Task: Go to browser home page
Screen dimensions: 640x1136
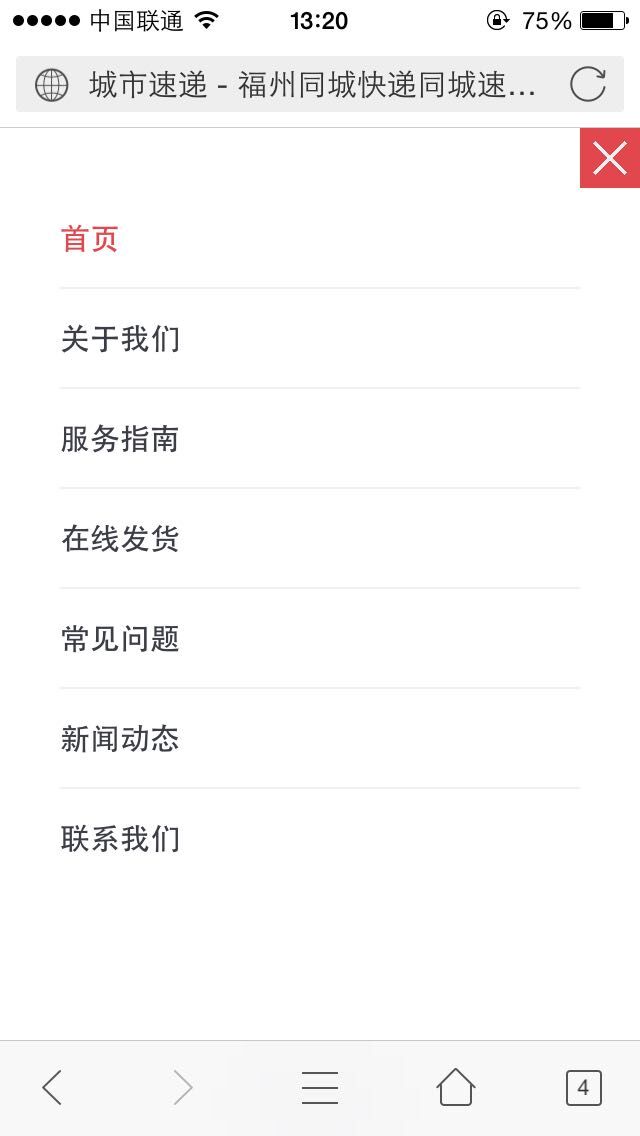Action: click(455, 1087)
